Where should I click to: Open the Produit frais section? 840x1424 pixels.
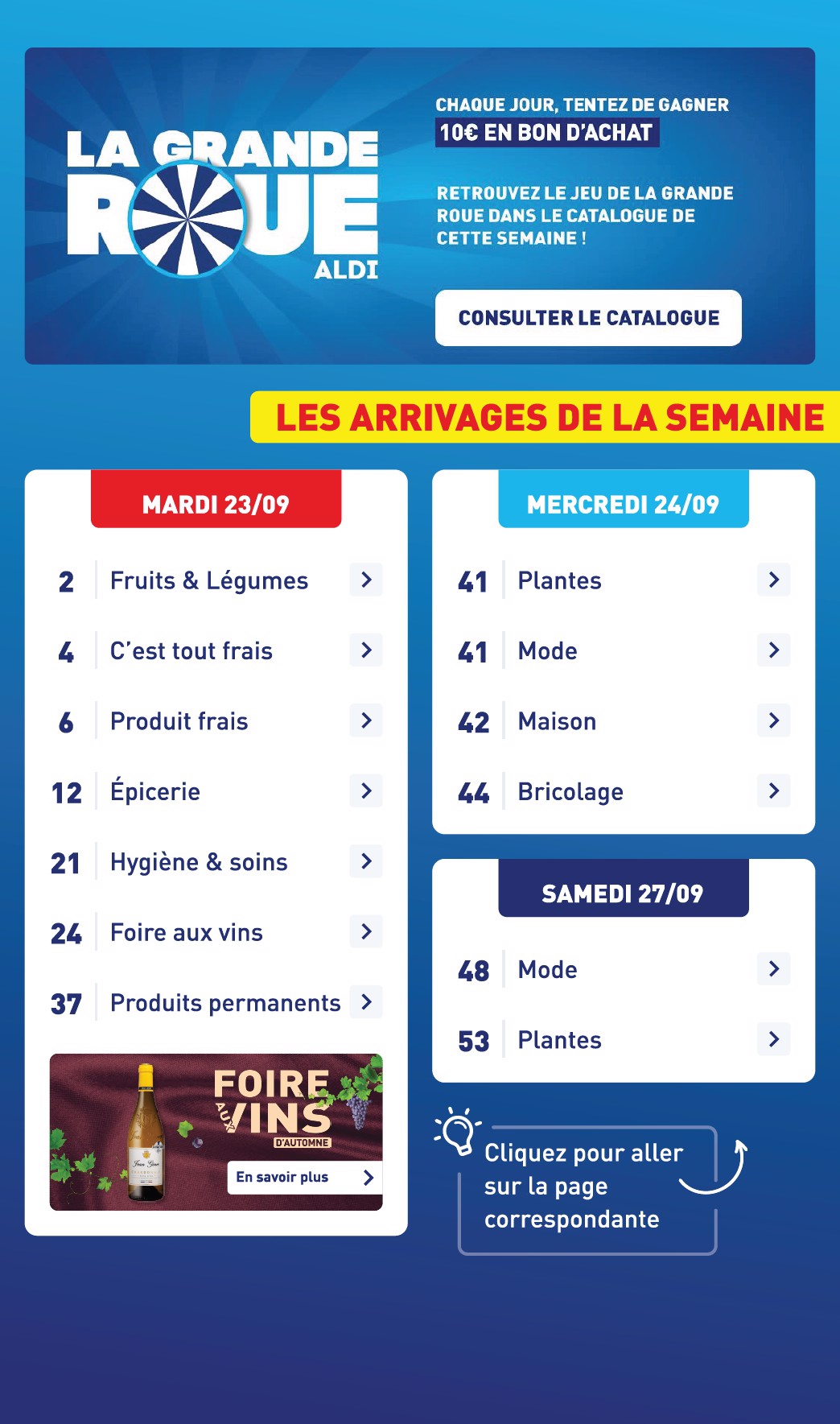(216, 721)
